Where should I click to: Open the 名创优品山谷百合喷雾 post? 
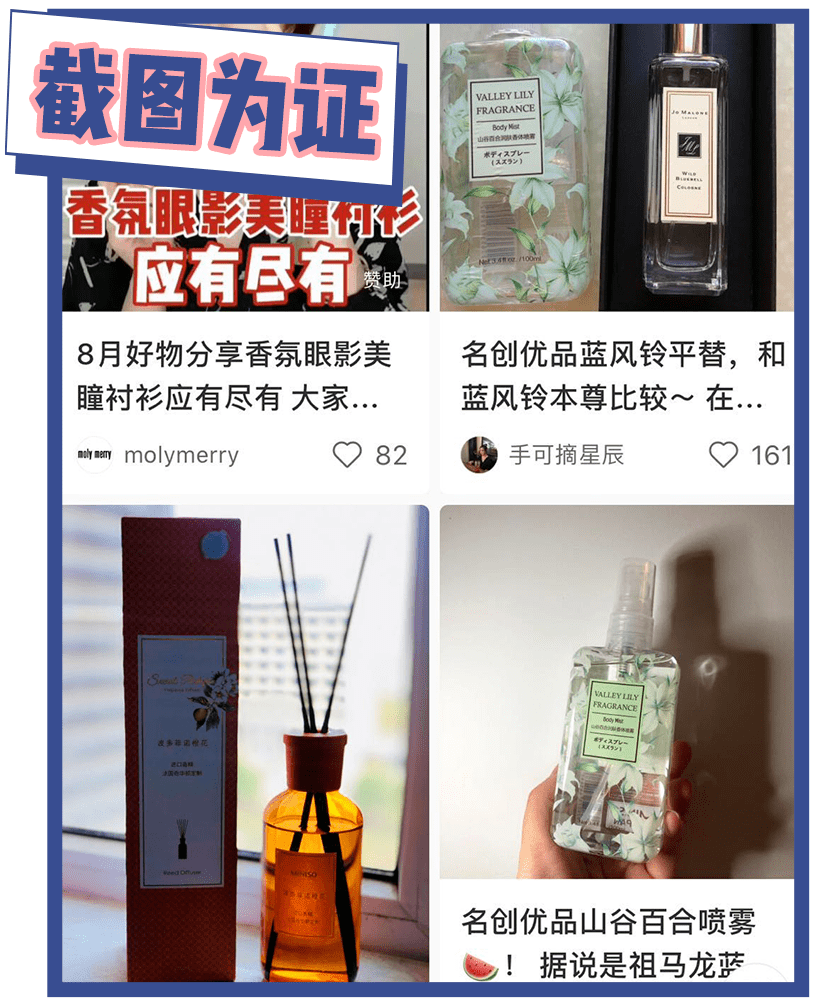(610, 700)
